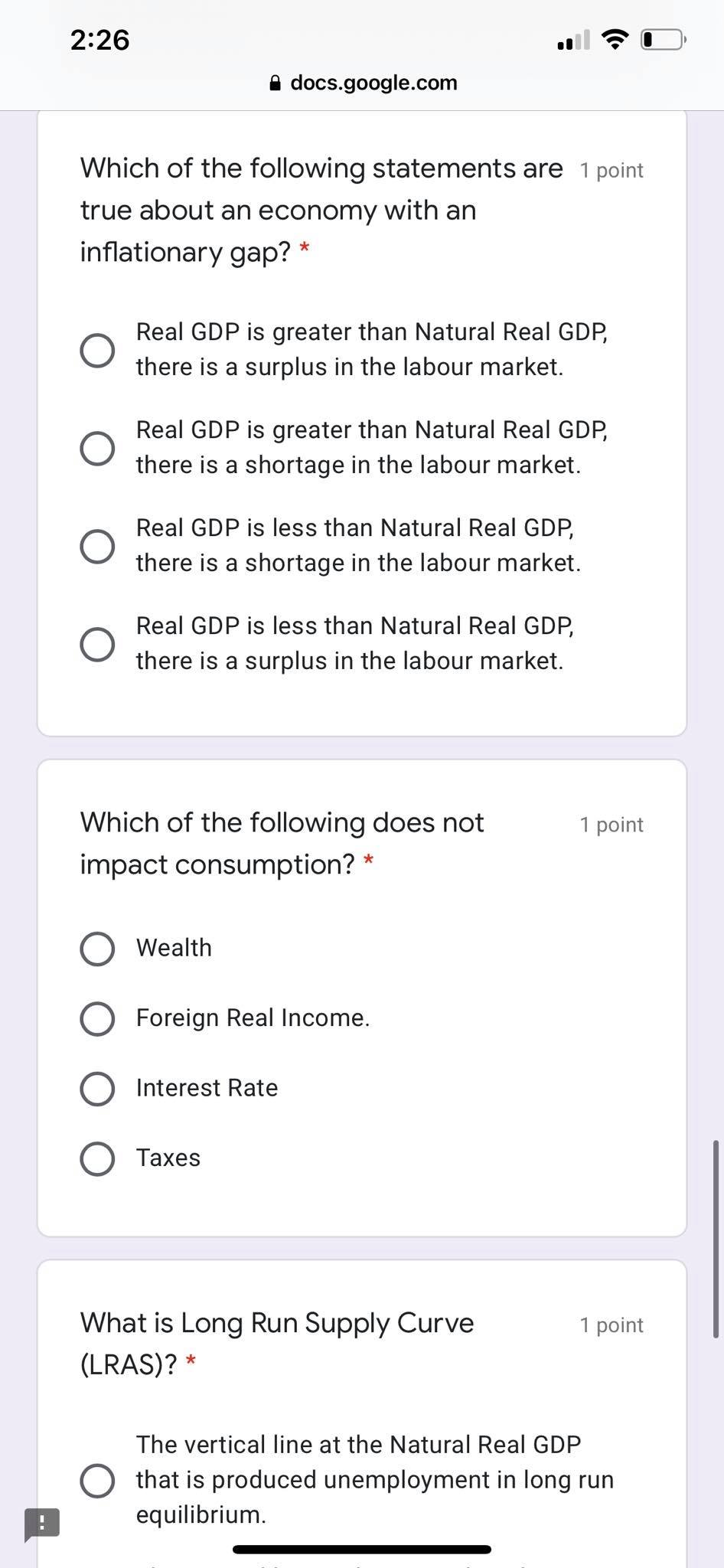Tap the '1 point' label on LRAS question

pyautogui.click(x=611, y=1324)
